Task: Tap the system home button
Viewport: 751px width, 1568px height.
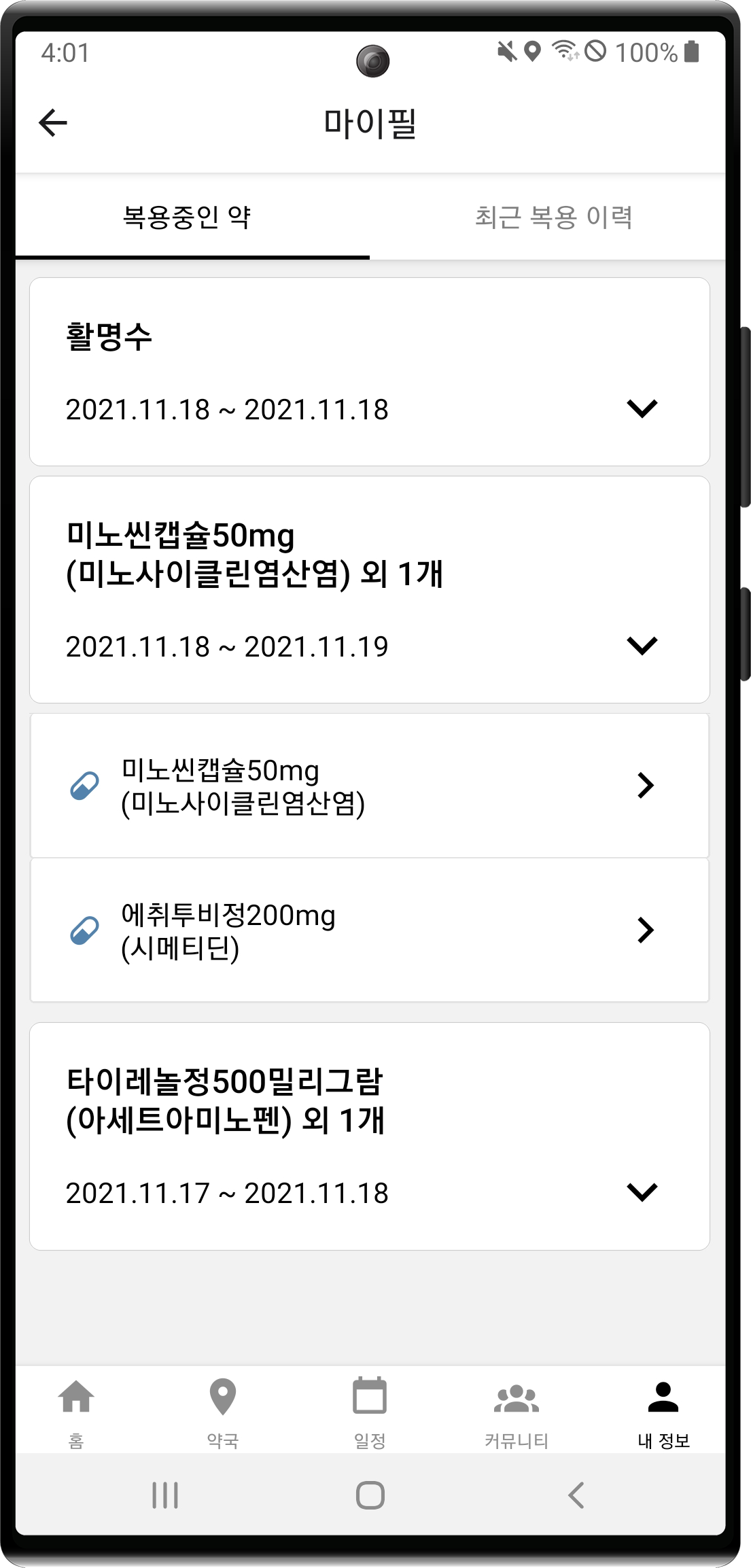Action: (370, 1495)
